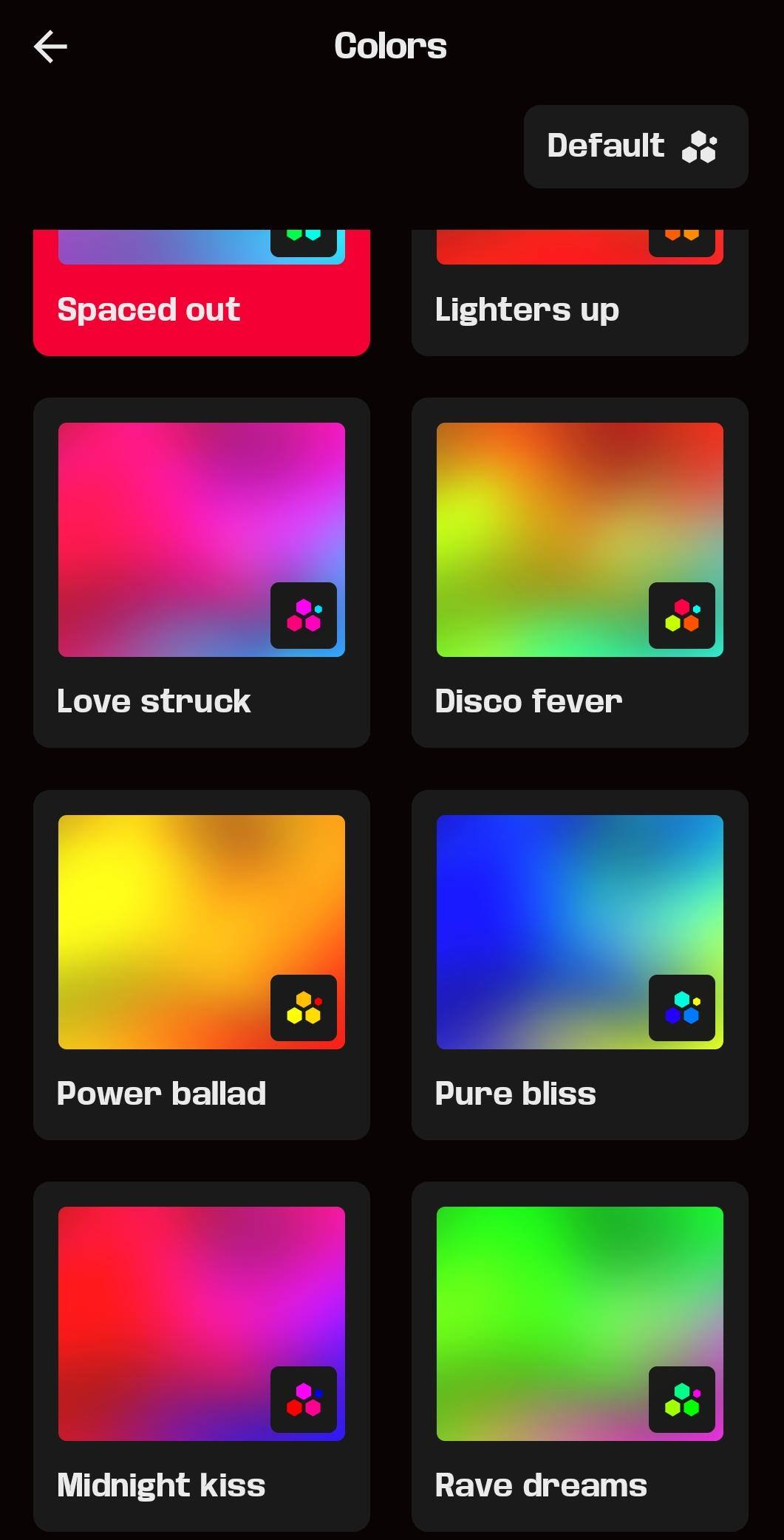
Task: Click the hexagon color icon on Midnight kiss
Action: pos(304,1402)
